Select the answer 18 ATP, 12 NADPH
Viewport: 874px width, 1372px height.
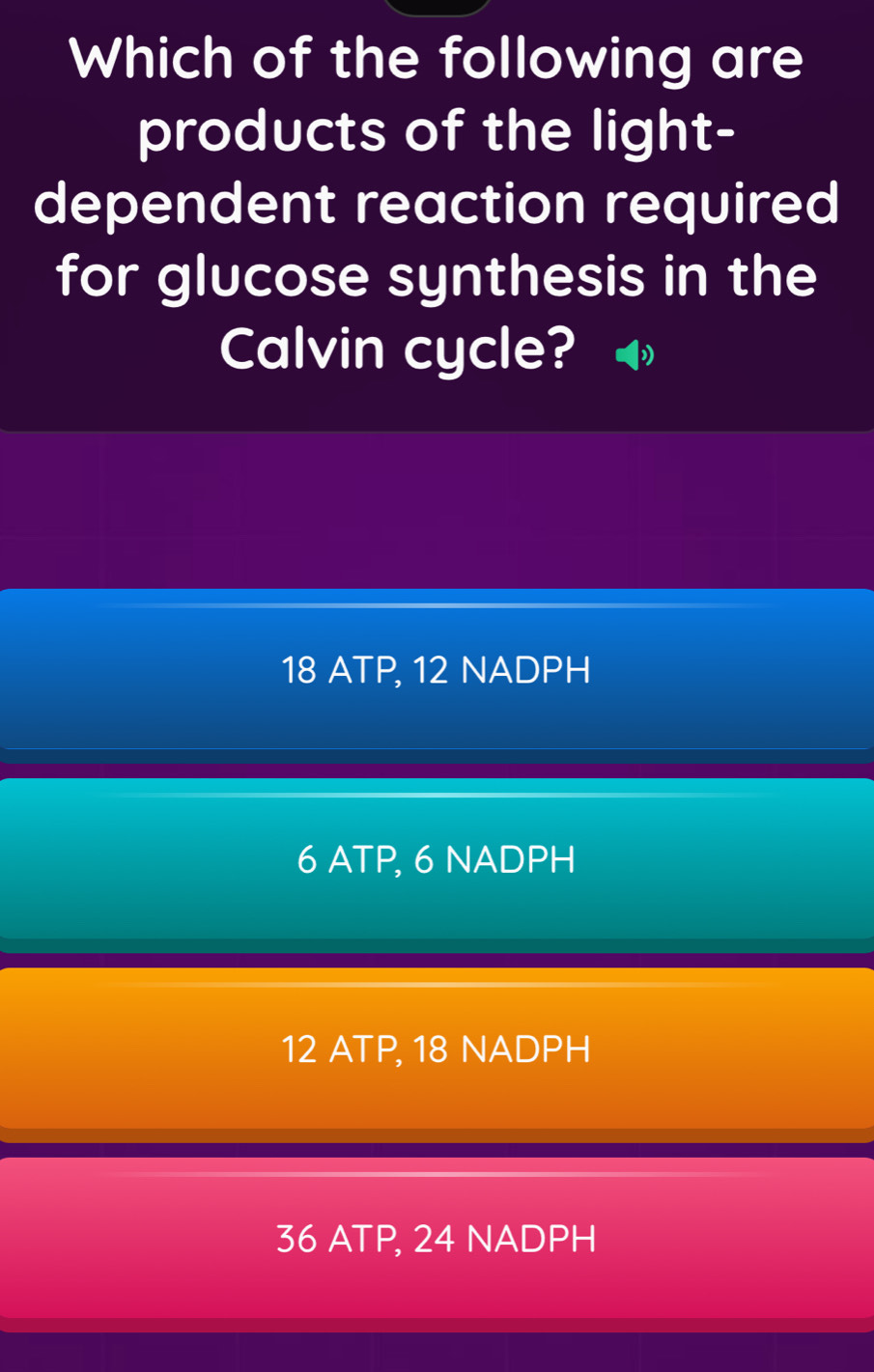pyautogui.click(x=437, y=670)
